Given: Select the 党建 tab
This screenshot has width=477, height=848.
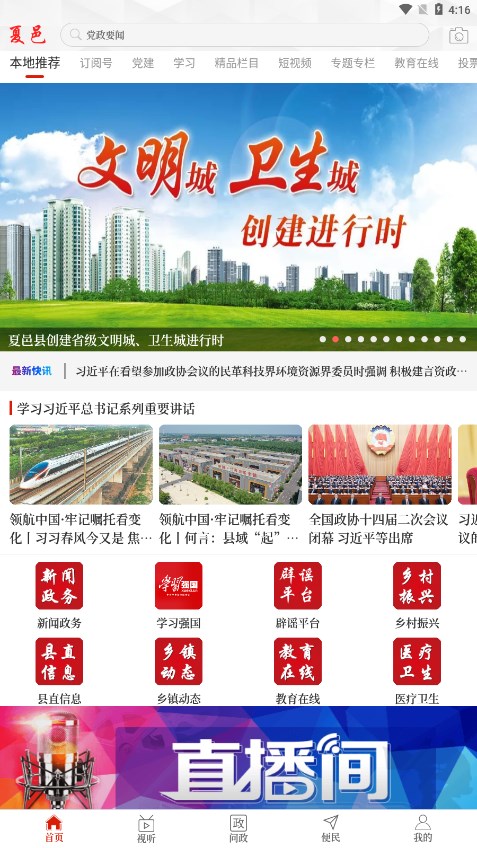Looking at the screenshot, I should tap(143, 63).
